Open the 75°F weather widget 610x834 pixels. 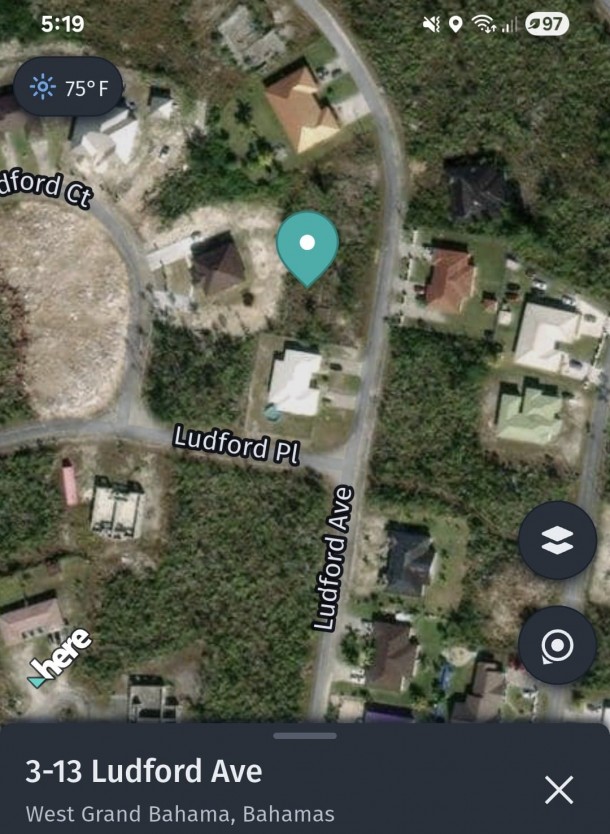point(69,88)
